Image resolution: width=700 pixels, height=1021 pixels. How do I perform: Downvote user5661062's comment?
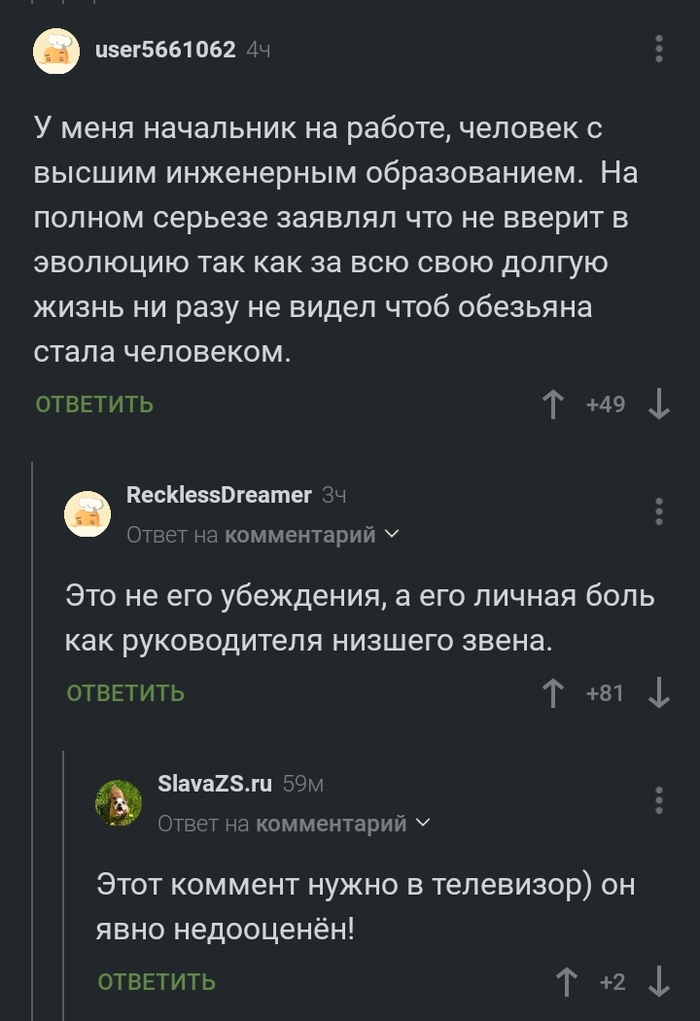pyautogui.click(x=658, y=405)
